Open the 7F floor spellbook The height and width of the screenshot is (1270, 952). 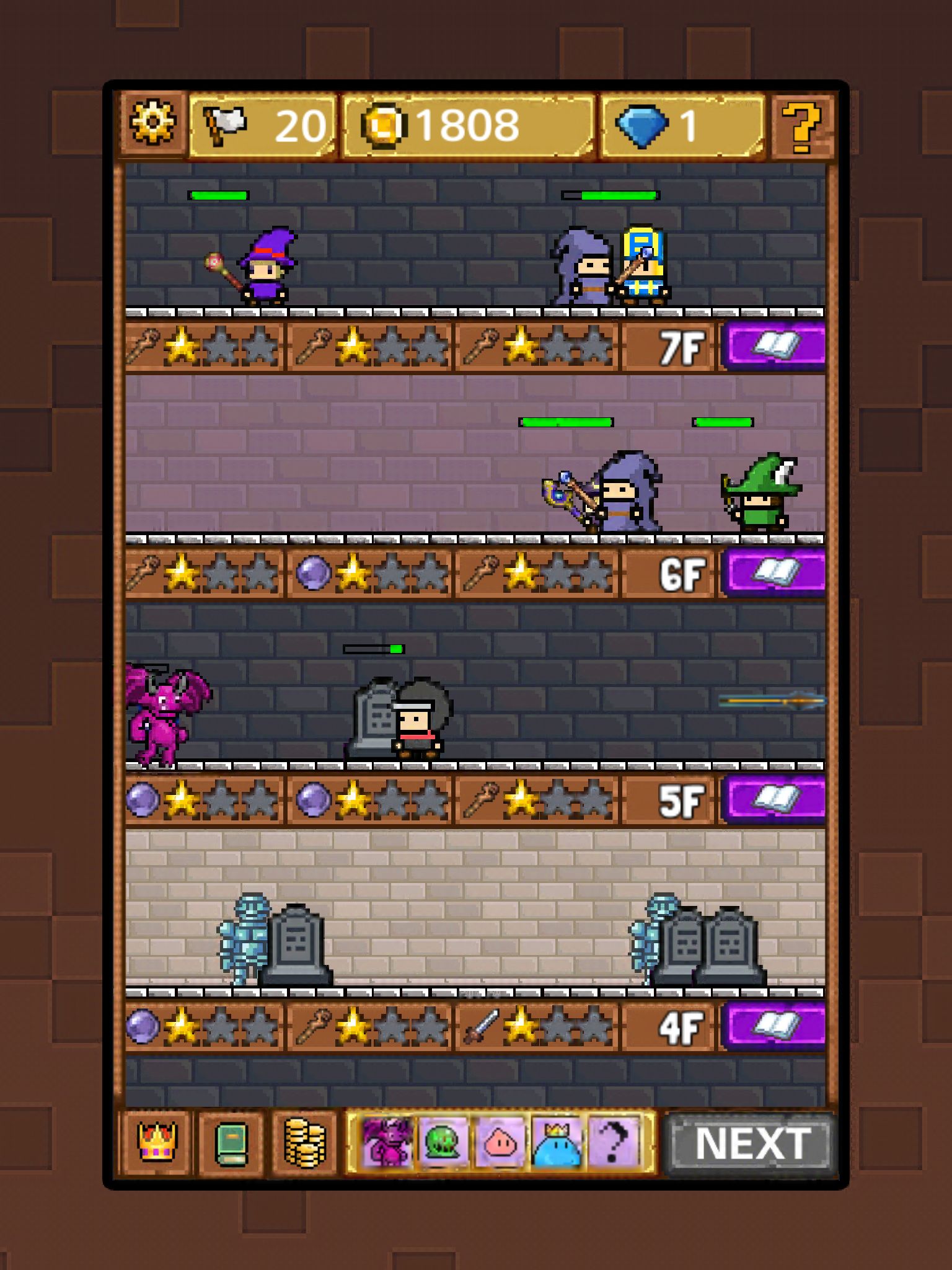pos(775,346)
